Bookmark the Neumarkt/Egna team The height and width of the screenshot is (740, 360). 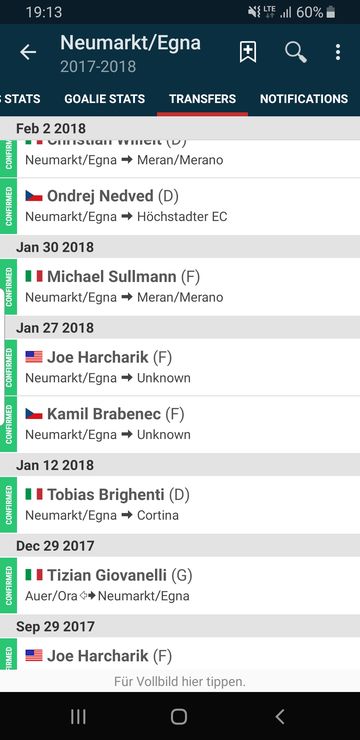point(248,52)
